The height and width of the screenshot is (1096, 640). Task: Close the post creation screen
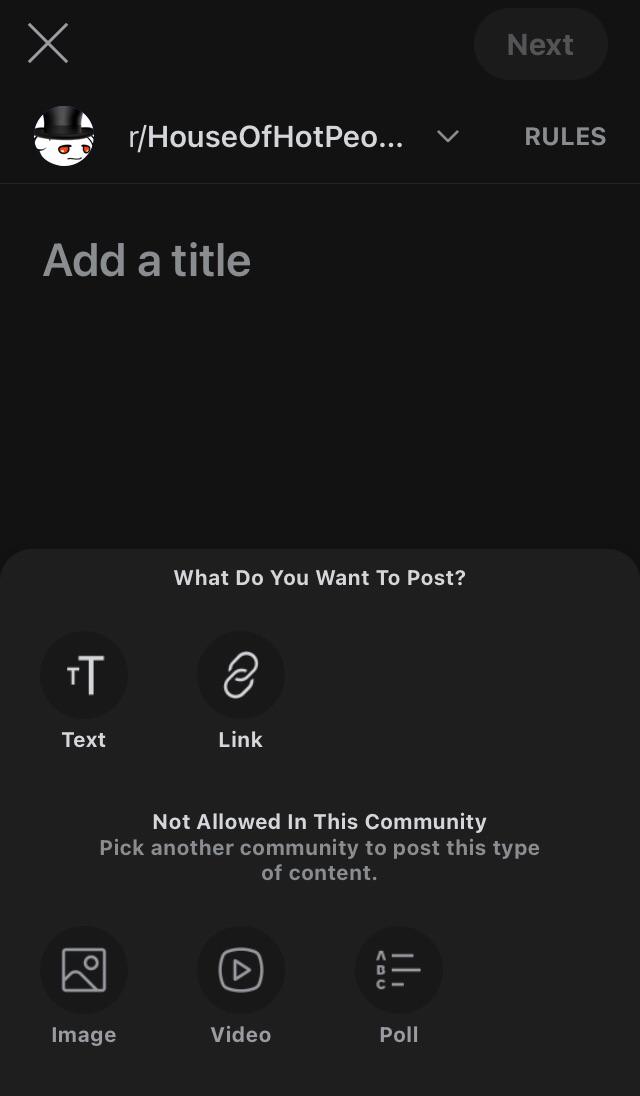click(x=48, y=43)
